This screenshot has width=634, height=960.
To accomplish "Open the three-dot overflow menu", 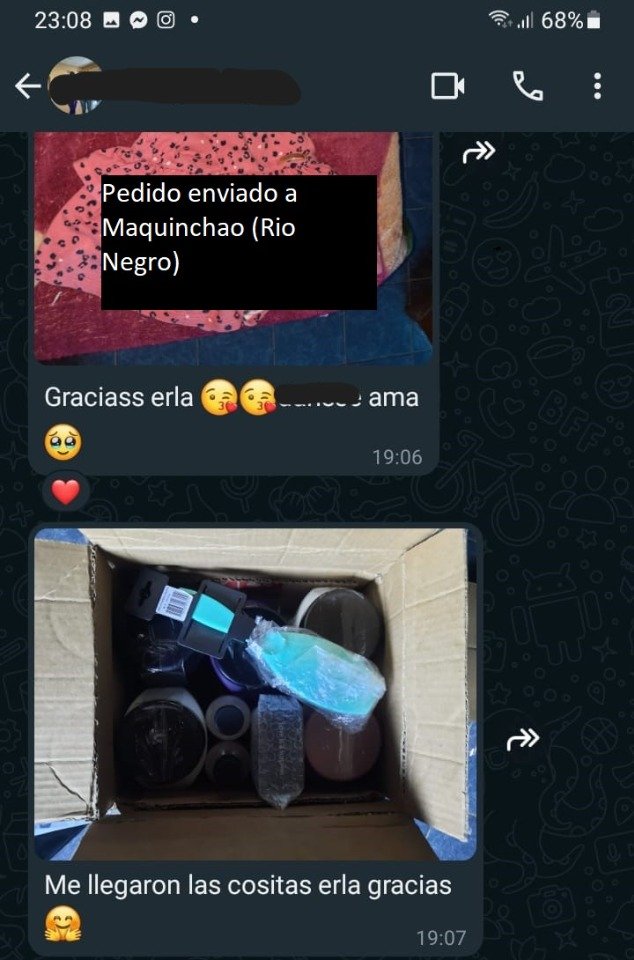I will (597, 86).
